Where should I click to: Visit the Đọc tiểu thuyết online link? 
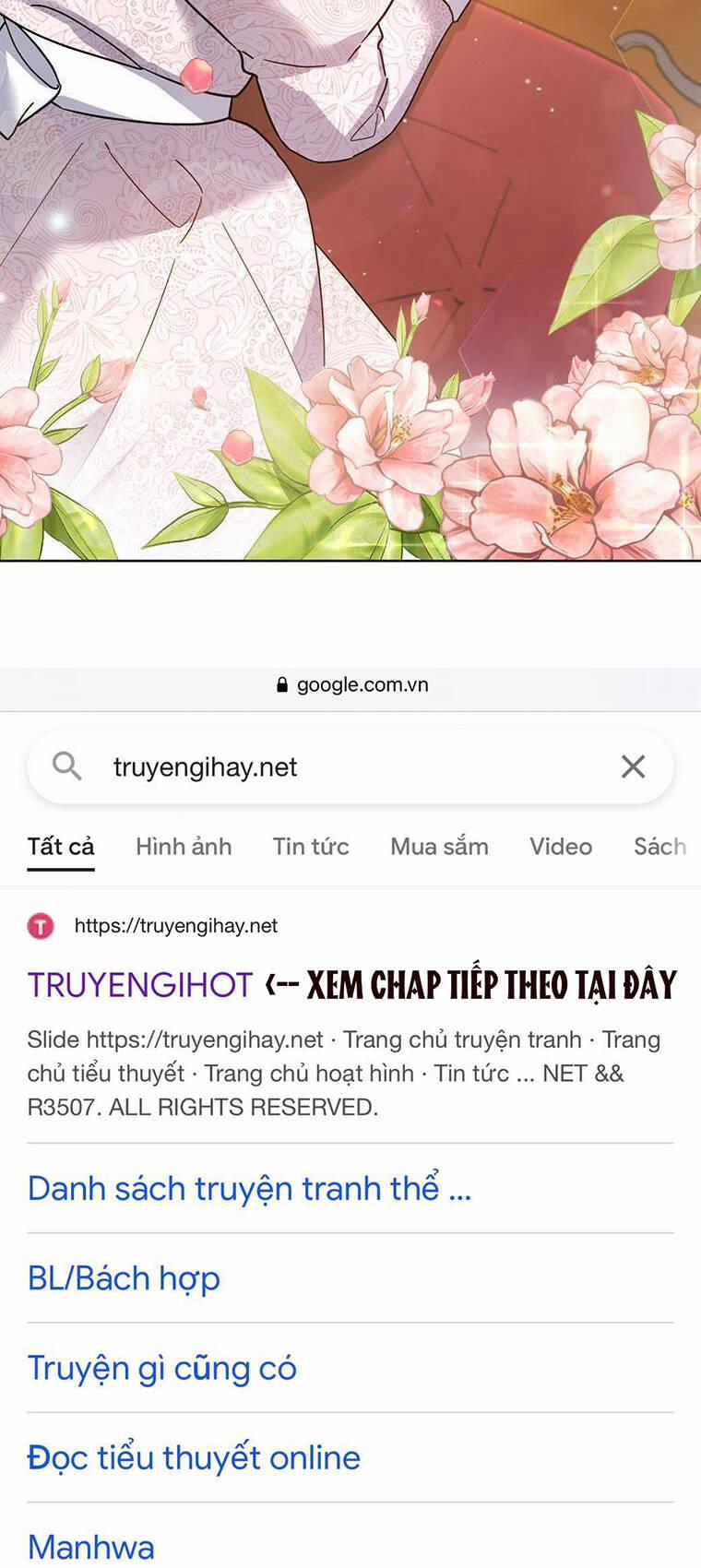(x=194, y=1457)
